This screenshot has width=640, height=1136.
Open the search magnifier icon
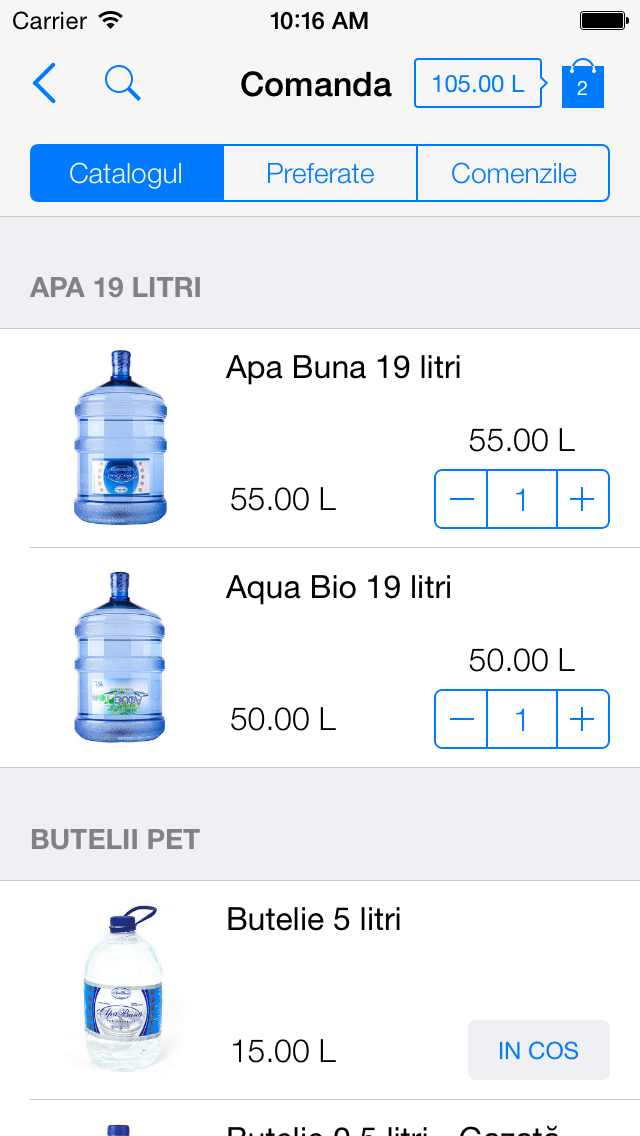122,83
